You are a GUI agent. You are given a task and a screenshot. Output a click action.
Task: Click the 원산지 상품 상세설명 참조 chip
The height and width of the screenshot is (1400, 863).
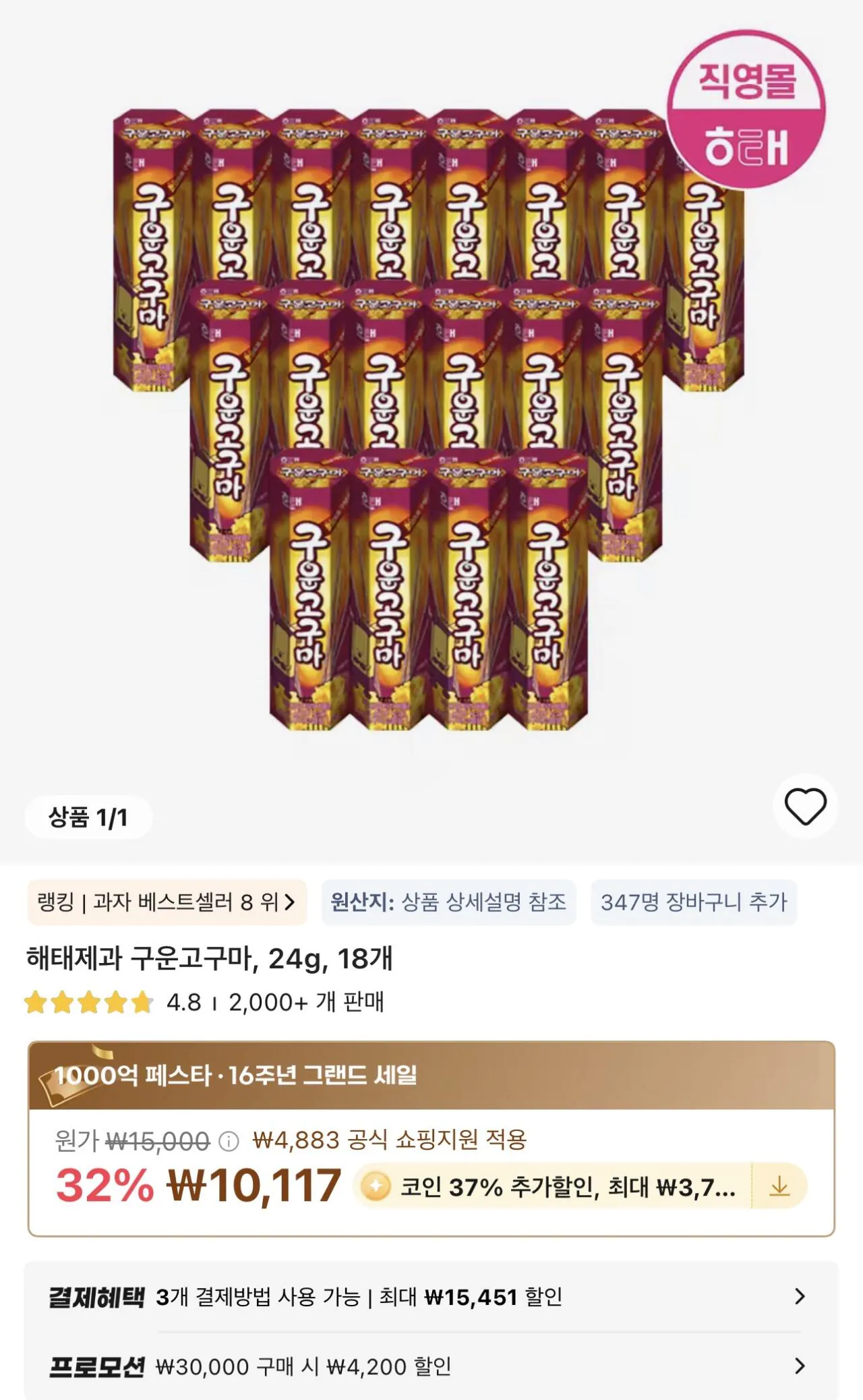pos(448,907)
